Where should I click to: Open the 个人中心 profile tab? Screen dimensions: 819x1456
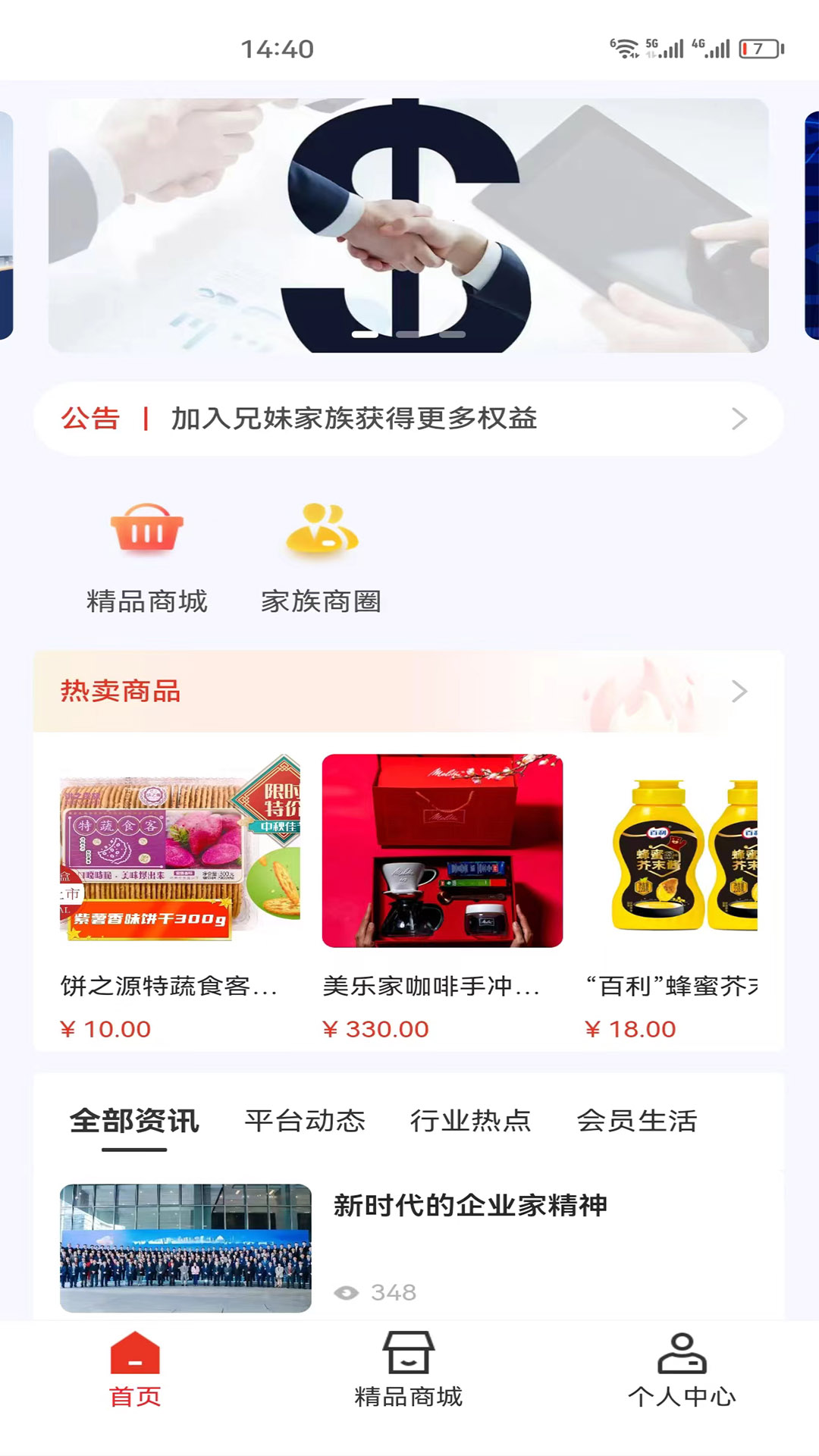click(x=682, y=1370)
